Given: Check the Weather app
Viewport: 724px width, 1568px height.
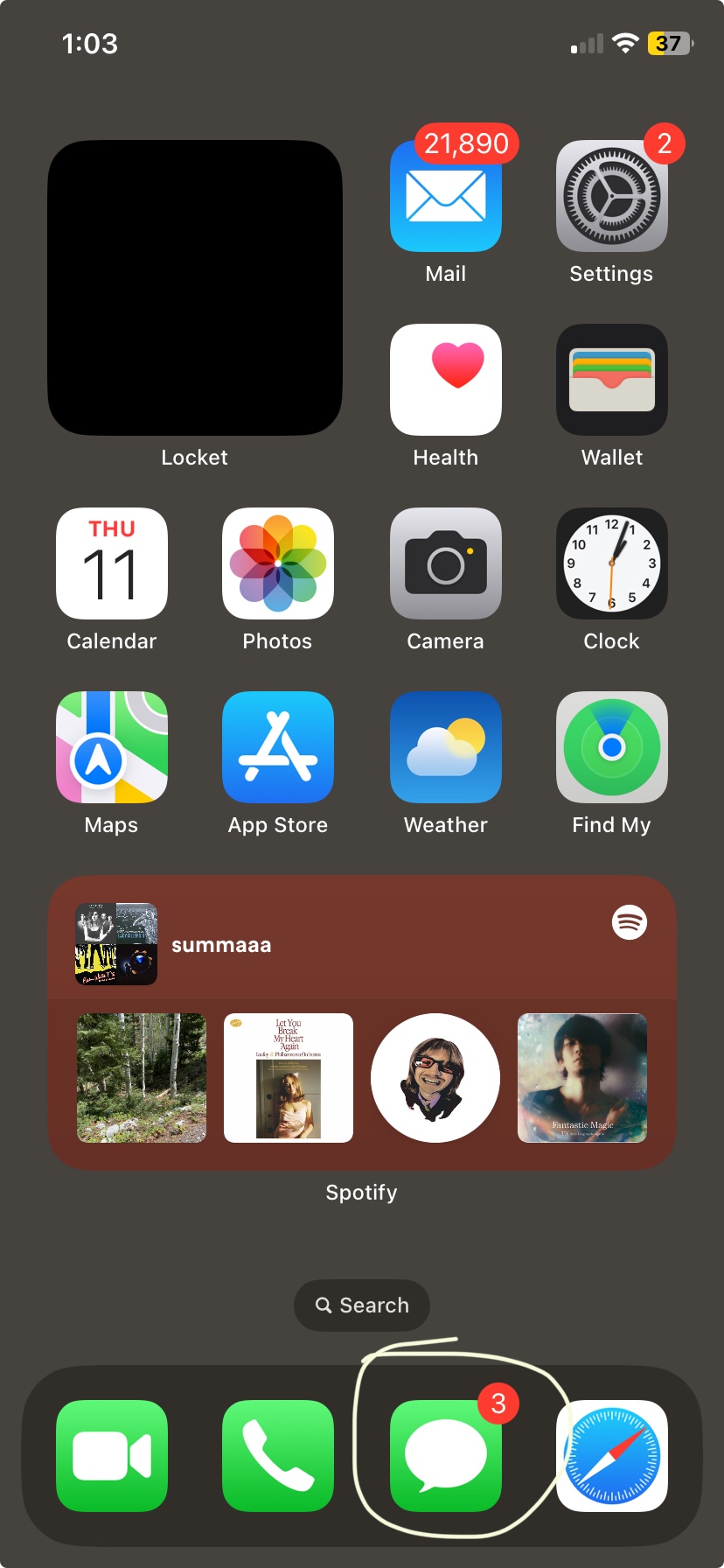Looking at the screenshot, I should pyautogui.click(x=446, y=747).
